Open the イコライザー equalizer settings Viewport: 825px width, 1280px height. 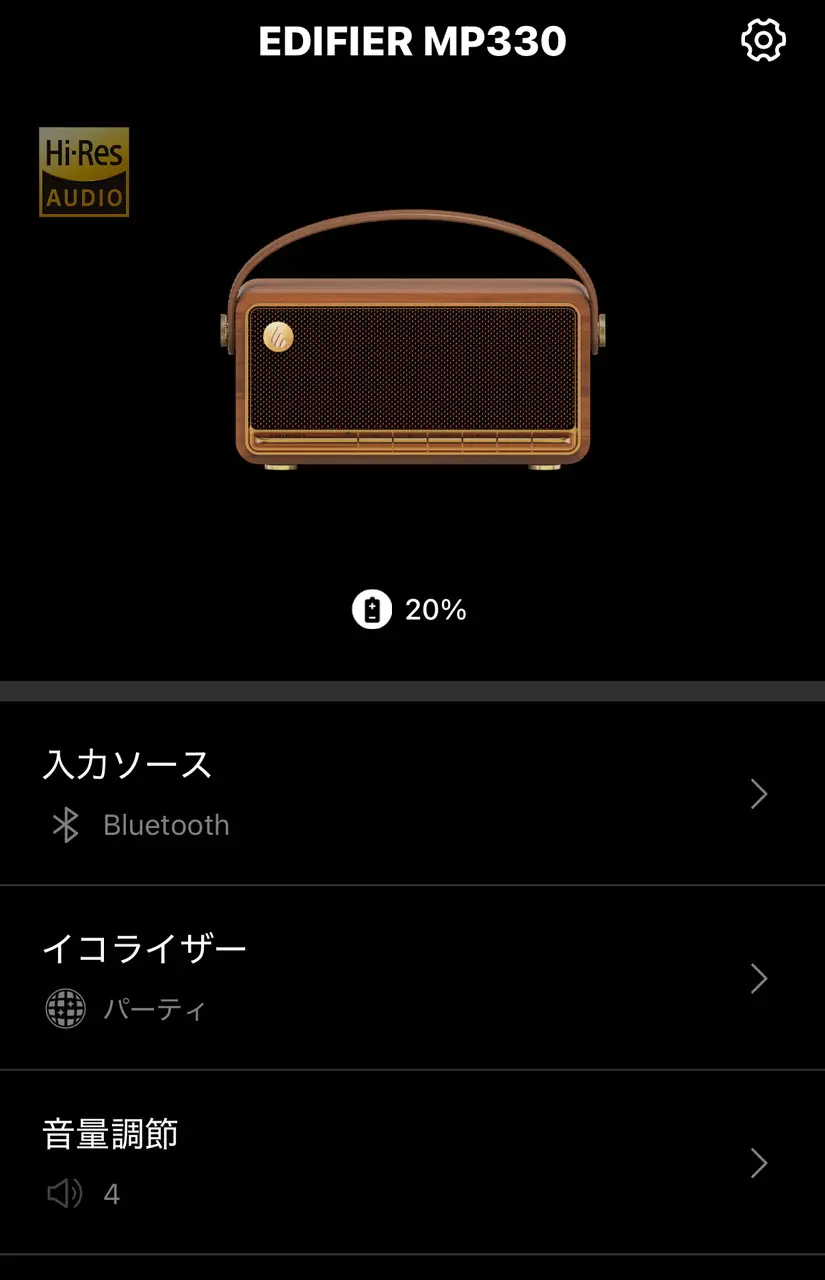click(412, 978)
